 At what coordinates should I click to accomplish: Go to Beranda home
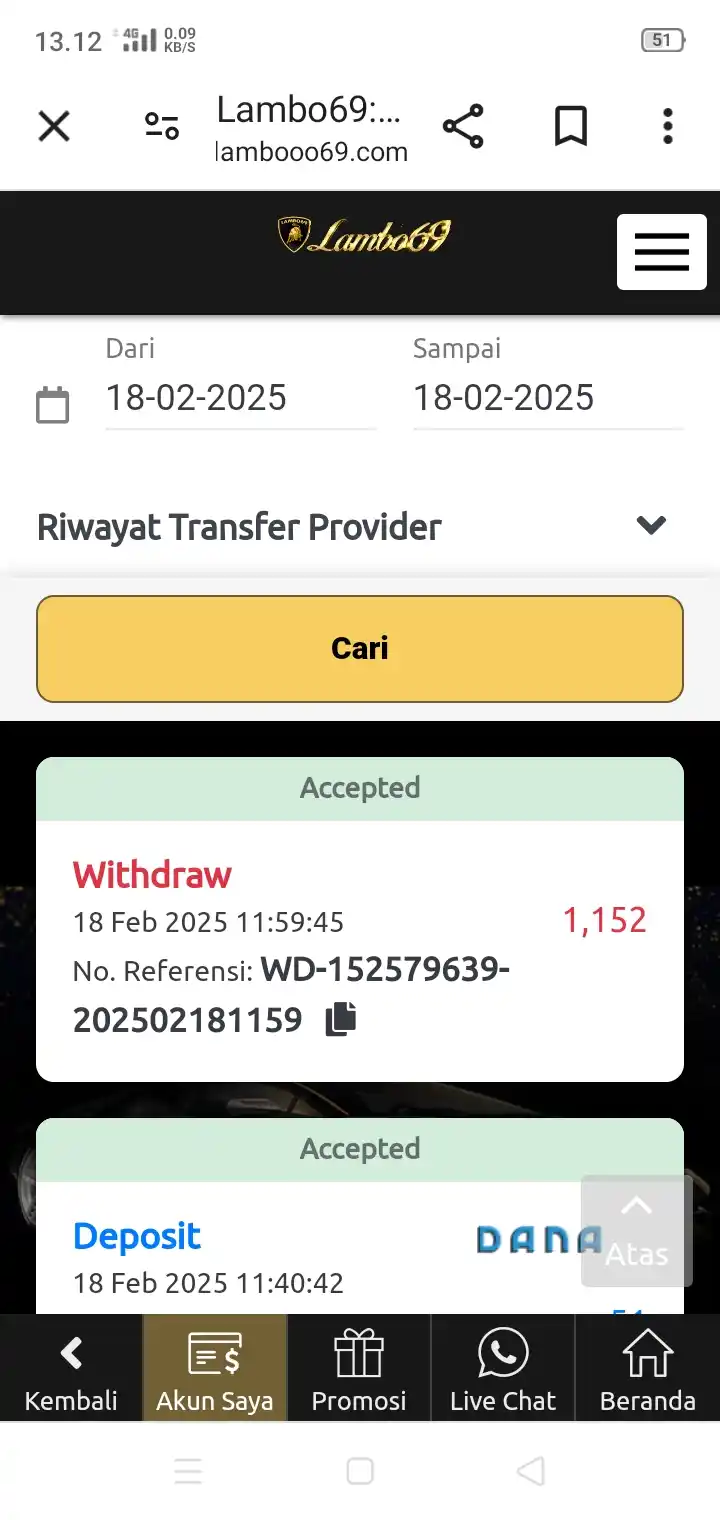(x=647, y=1368)
